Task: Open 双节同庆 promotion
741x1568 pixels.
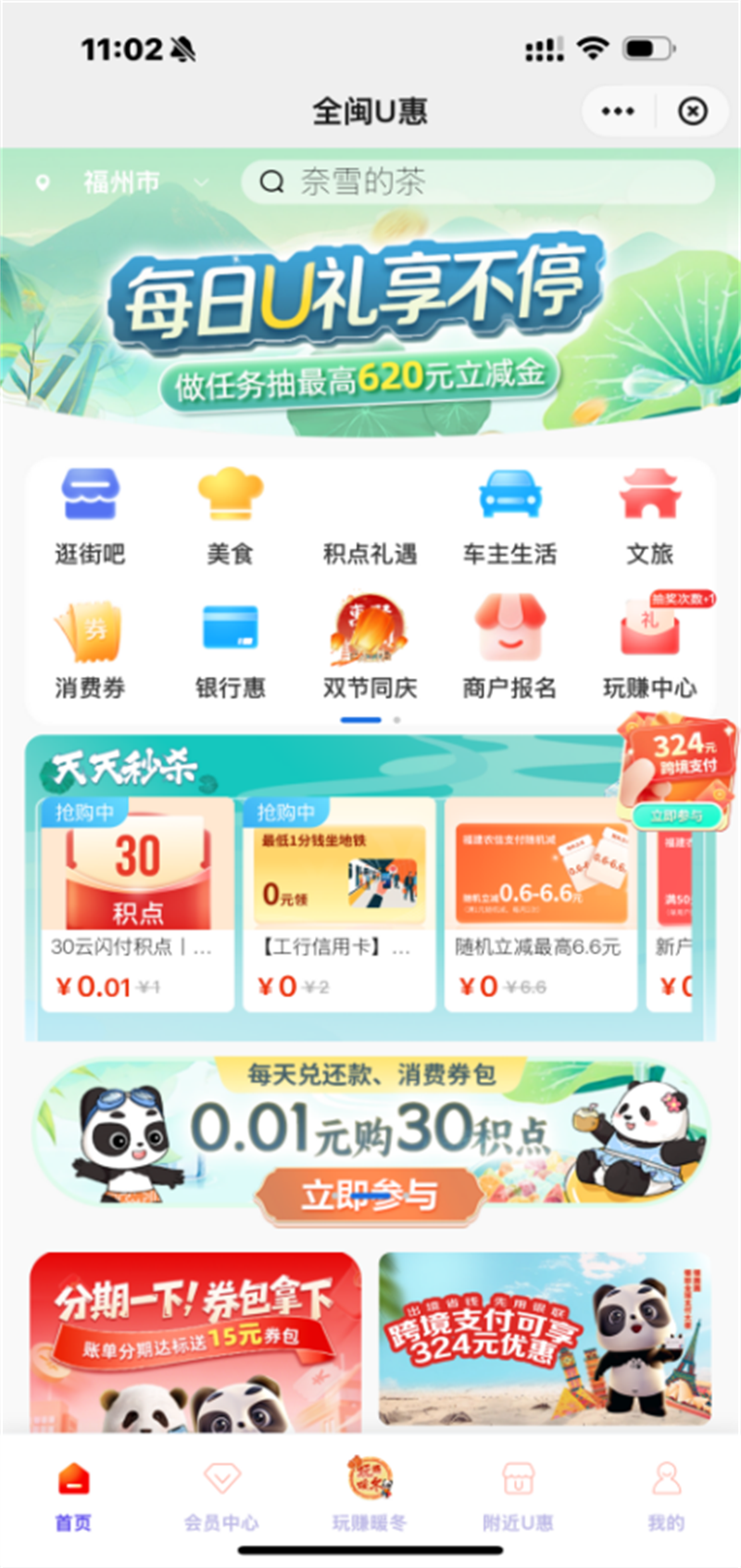Action: (x=370, y=651)
